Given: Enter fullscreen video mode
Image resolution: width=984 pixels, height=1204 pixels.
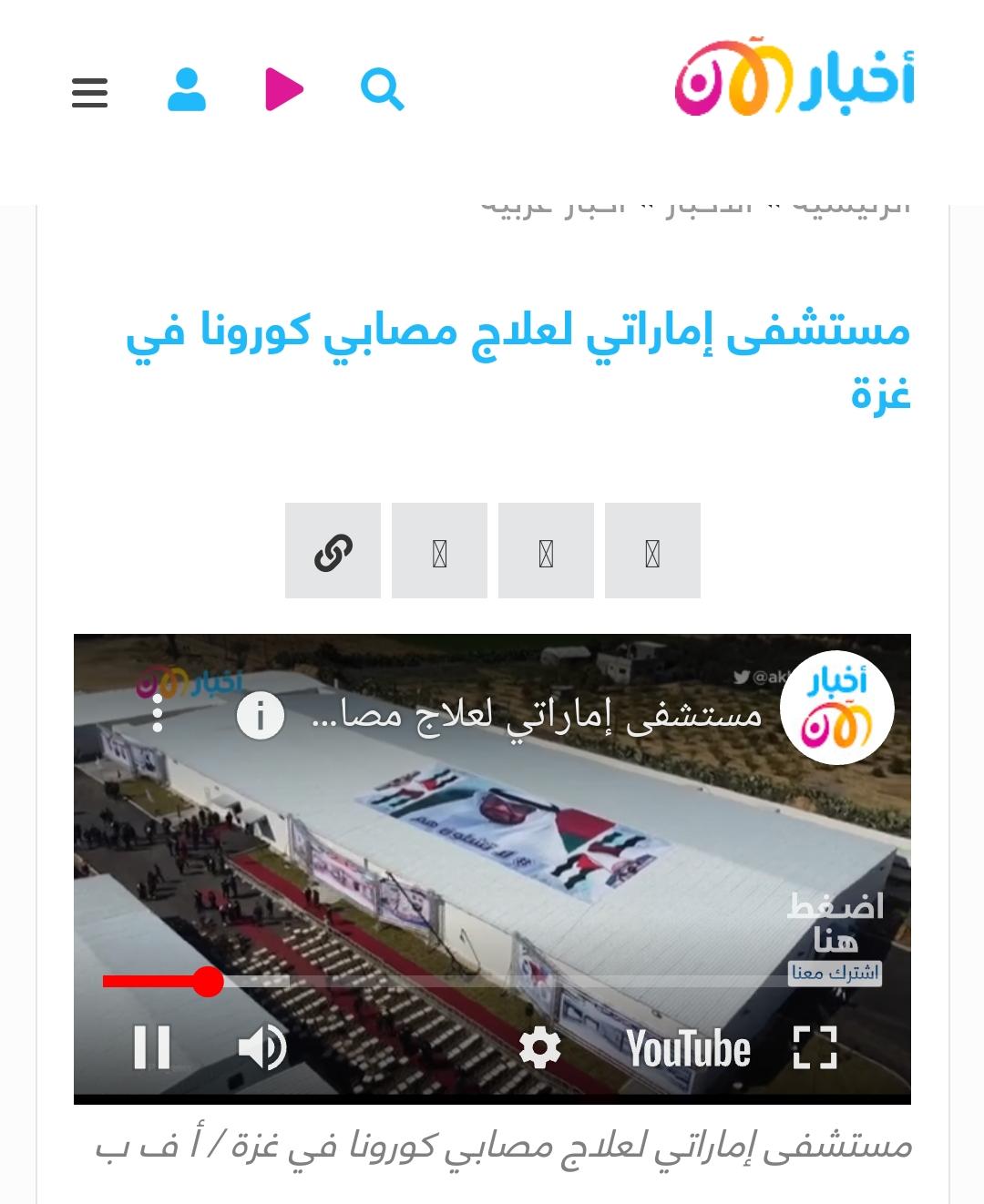Looking at the screenshot, I should pyautogui.click(x=815, y=1047).
